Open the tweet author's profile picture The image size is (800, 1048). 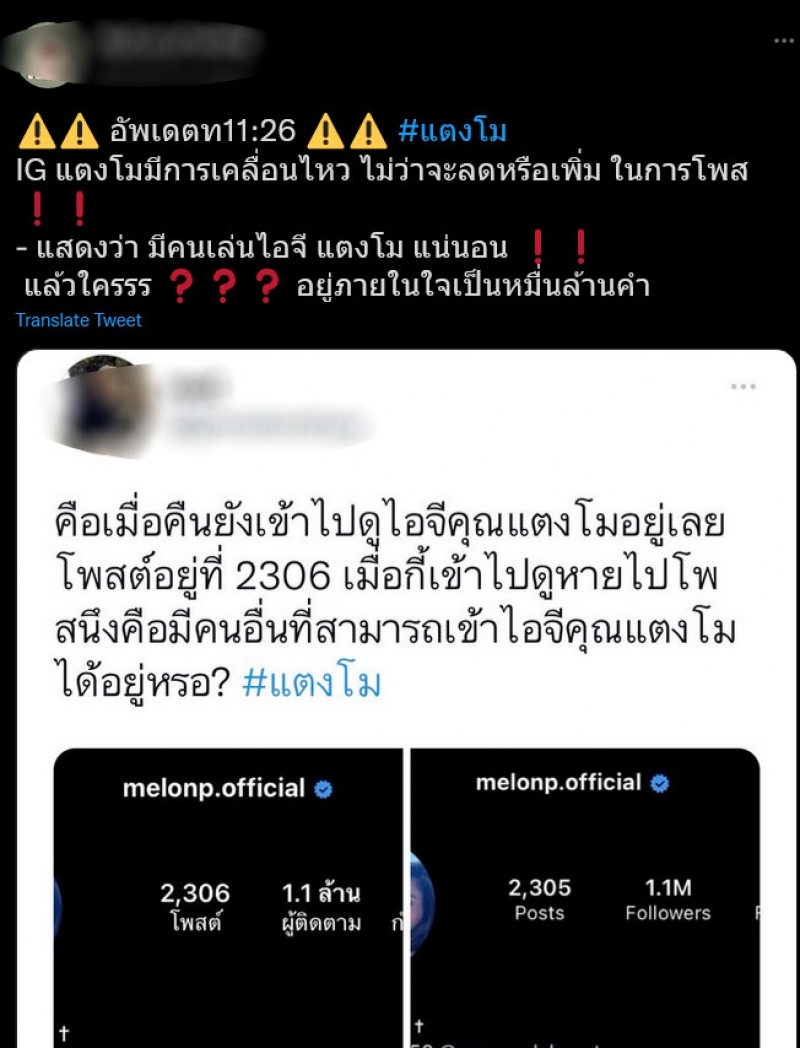pos(45,50)
